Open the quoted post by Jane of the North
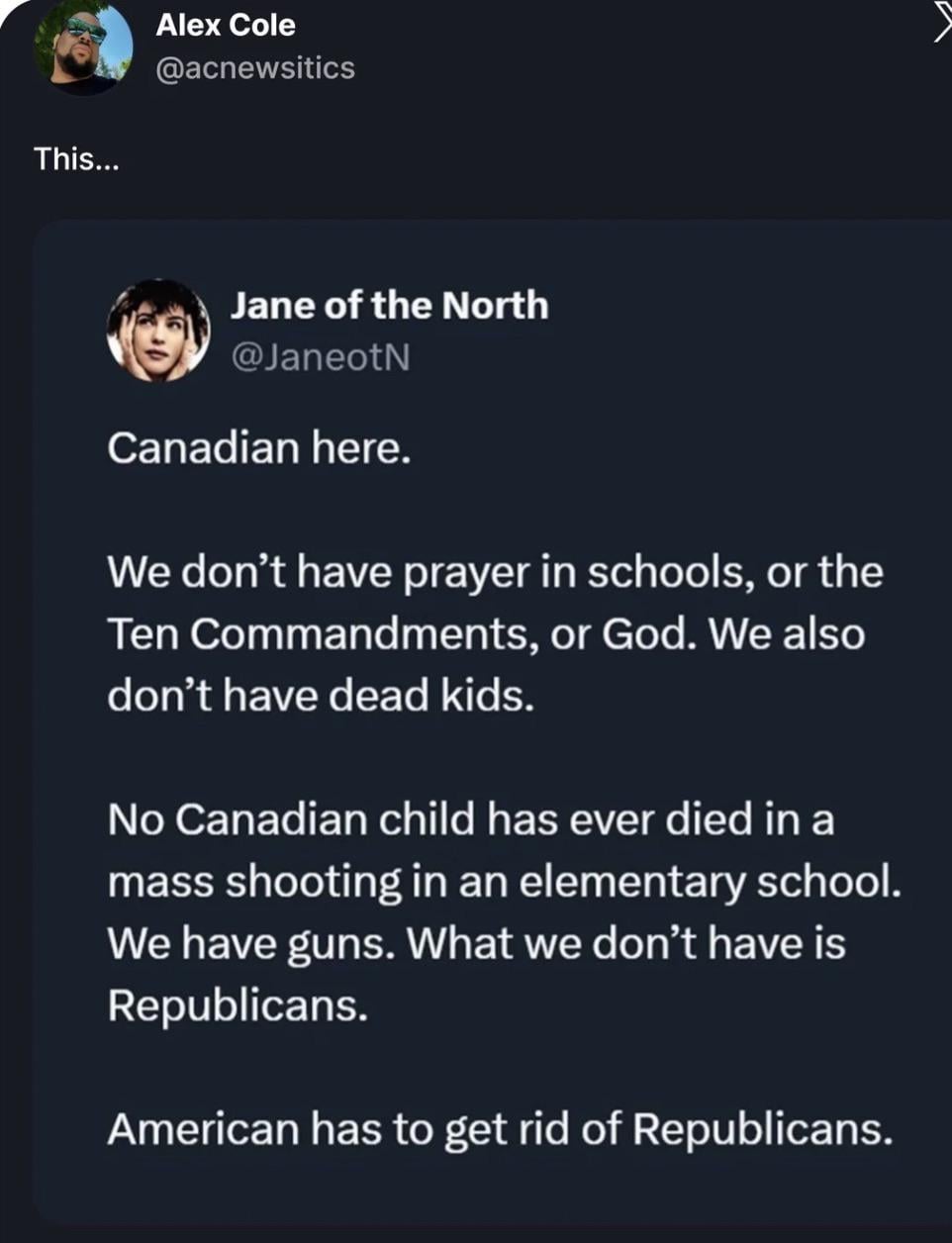 [495, 752]
